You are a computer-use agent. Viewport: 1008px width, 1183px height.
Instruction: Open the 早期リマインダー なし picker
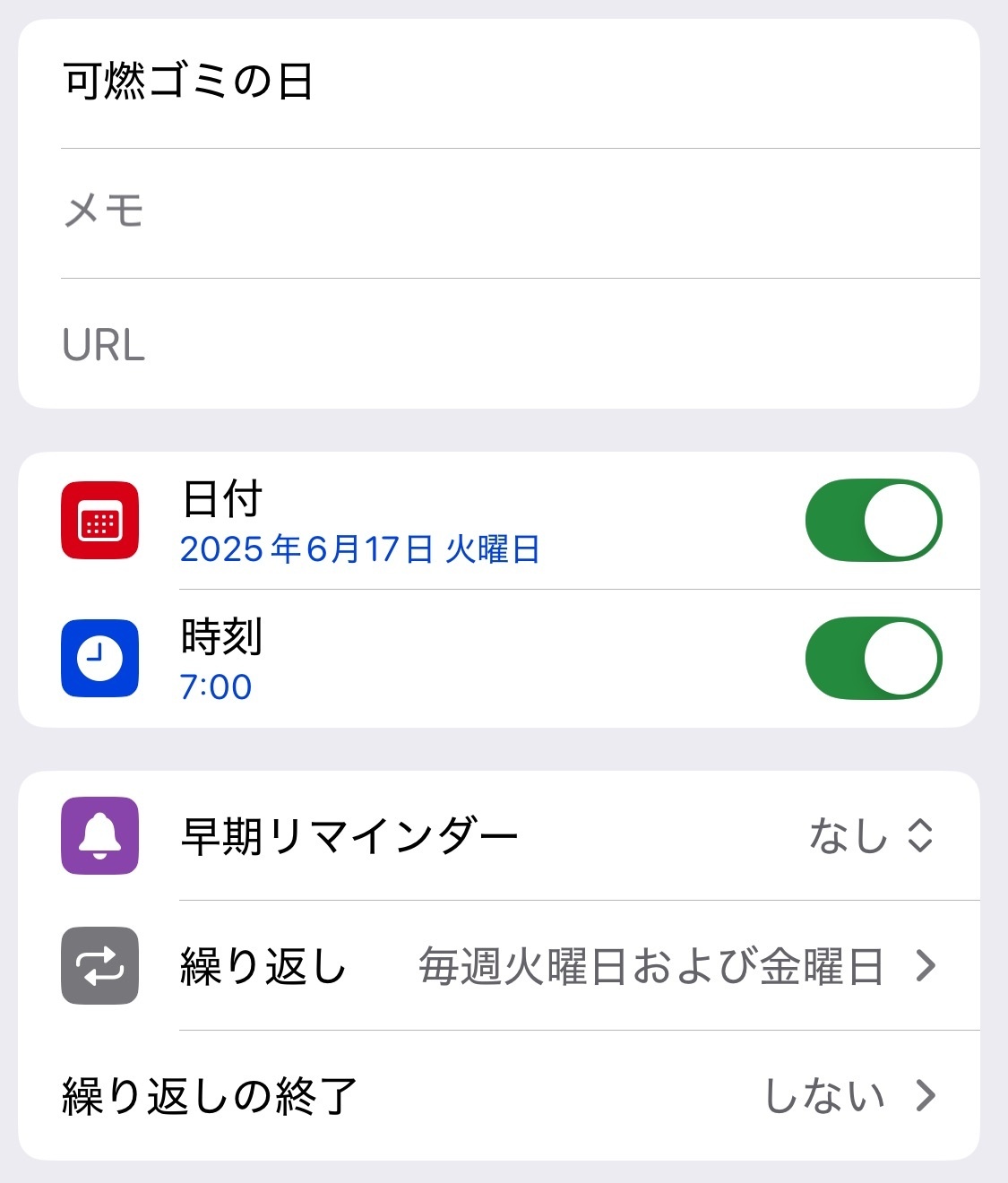[871, 836]
